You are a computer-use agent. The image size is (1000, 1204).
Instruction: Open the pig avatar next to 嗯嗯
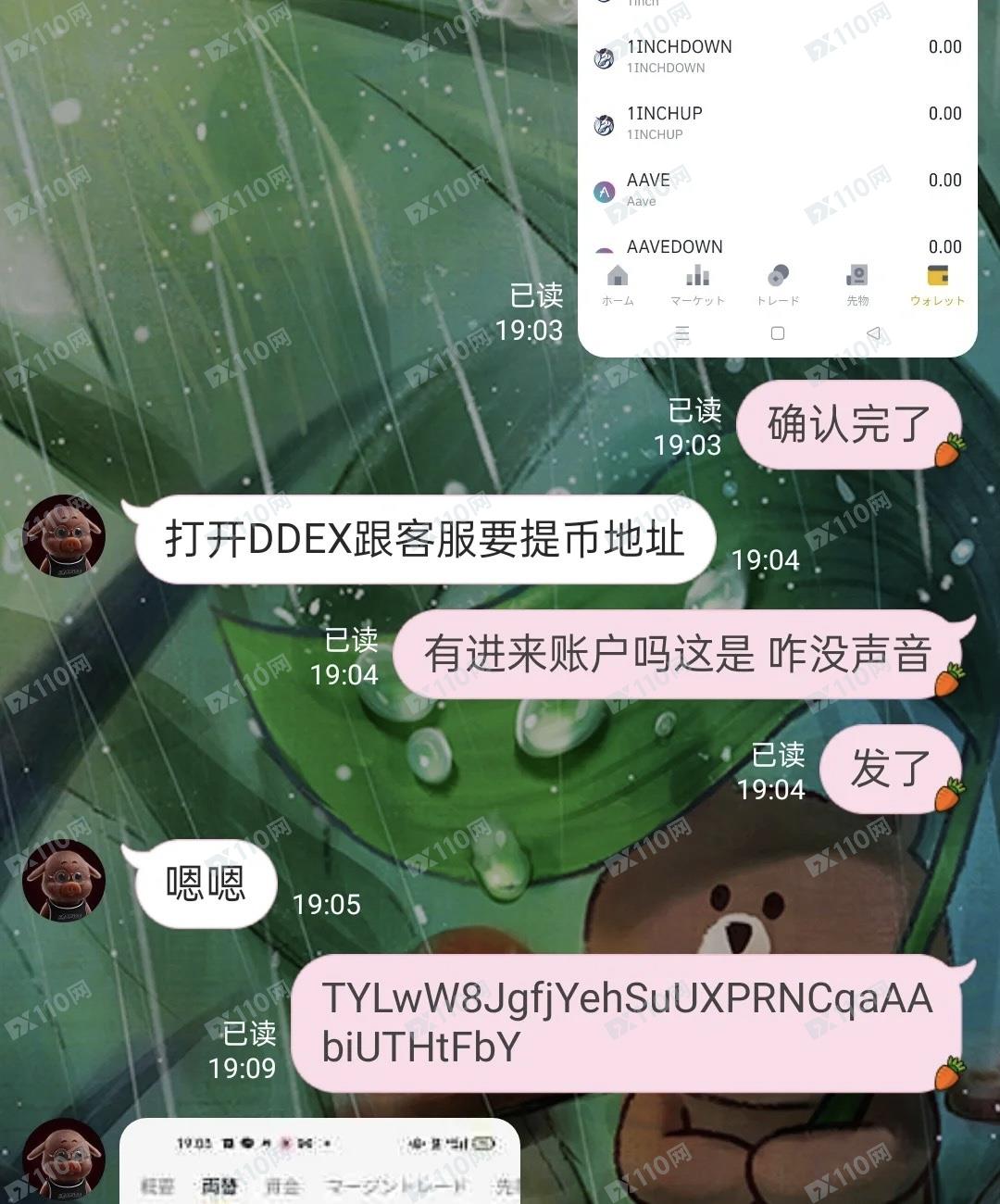(63, 880)
